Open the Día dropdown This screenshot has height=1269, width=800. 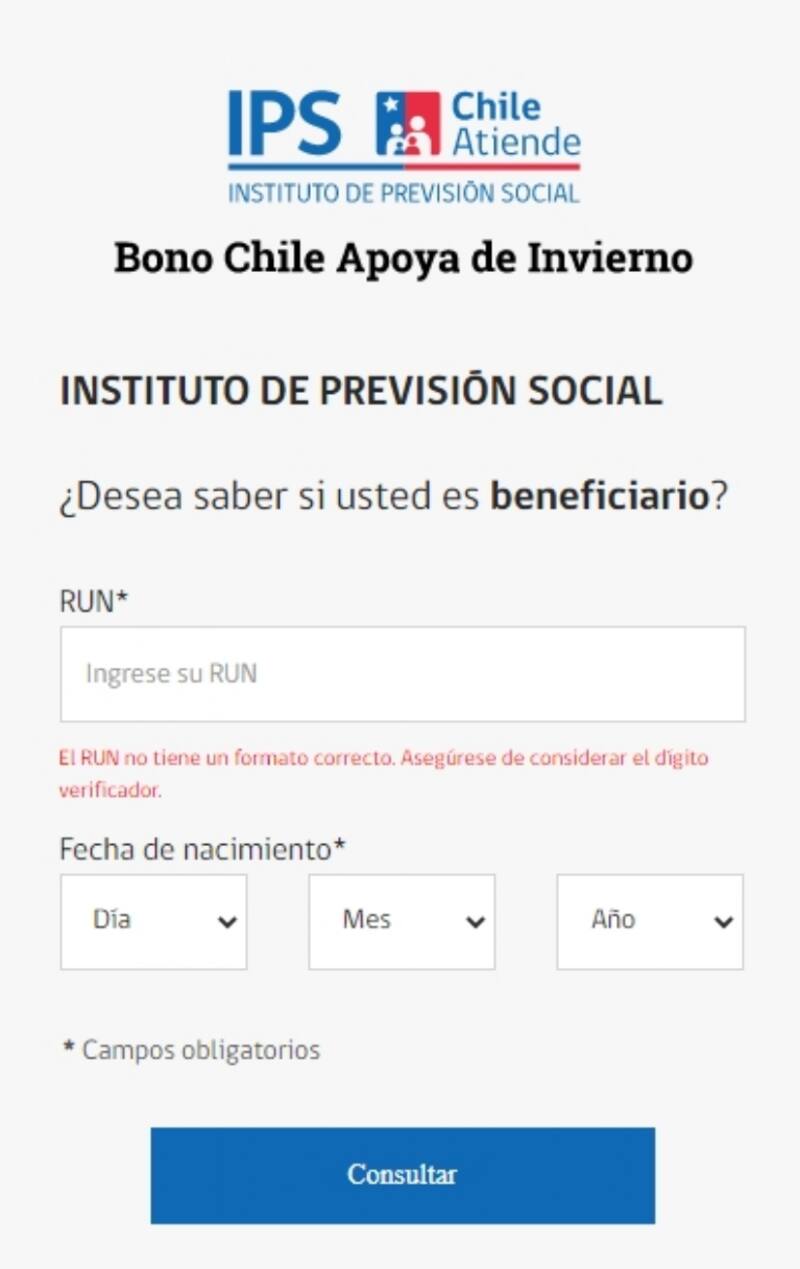[153, 921]
